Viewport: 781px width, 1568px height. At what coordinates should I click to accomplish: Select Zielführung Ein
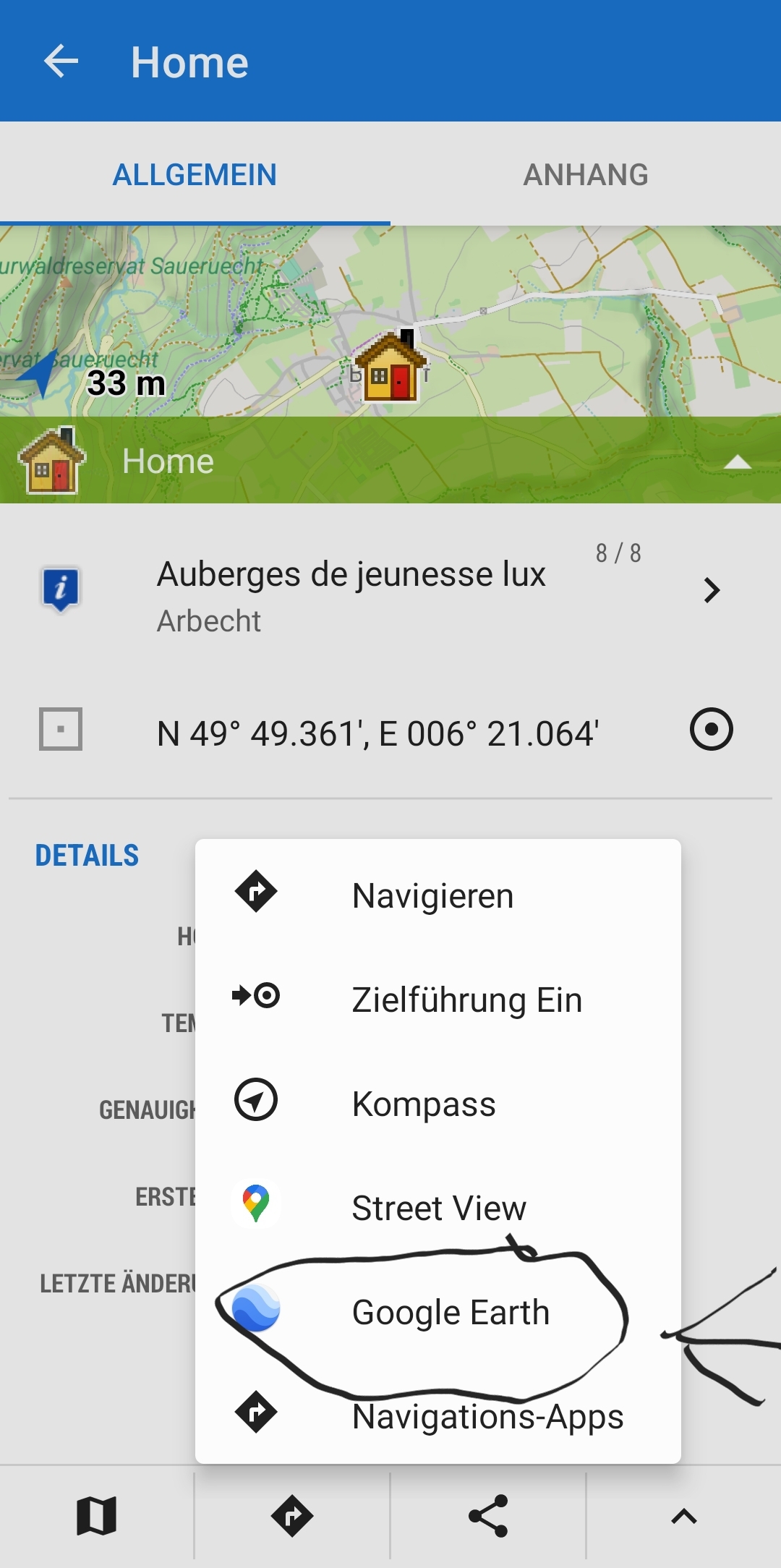[466, 1000]
